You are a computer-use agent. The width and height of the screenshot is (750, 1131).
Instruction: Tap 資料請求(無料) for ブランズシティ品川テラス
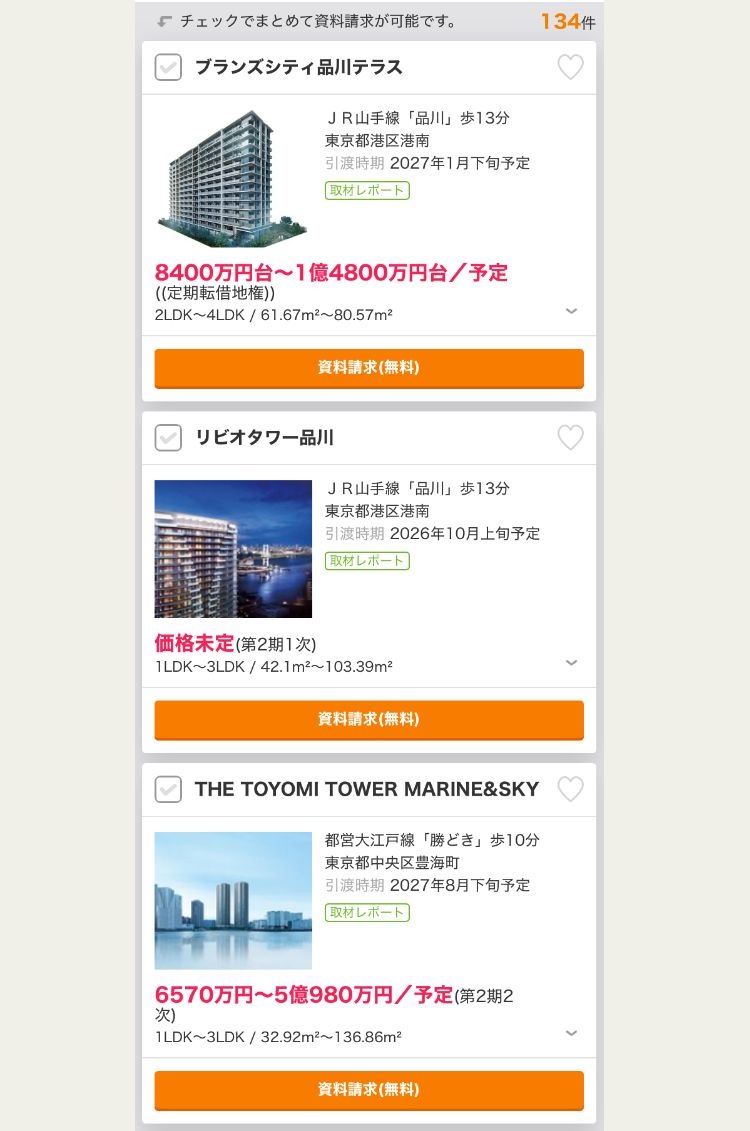369,367
